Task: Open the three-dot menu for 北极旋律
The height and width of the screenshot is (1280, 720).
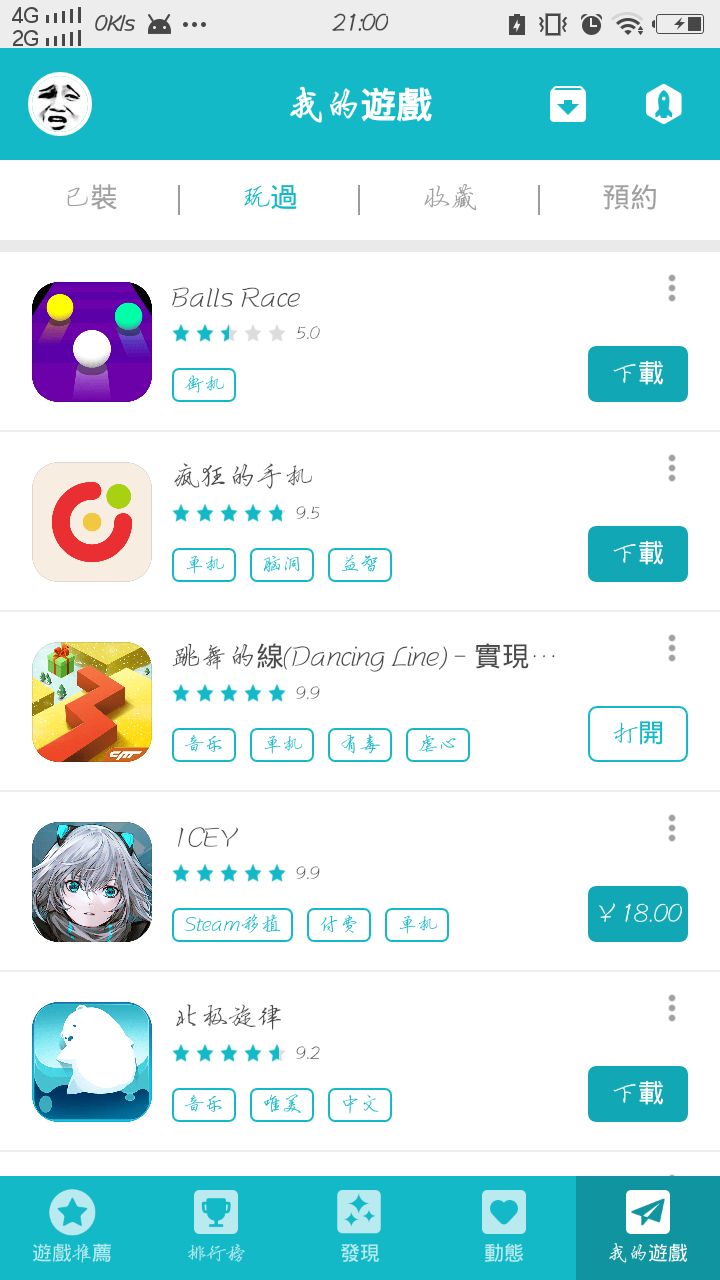Action: tap(671, 1007)
